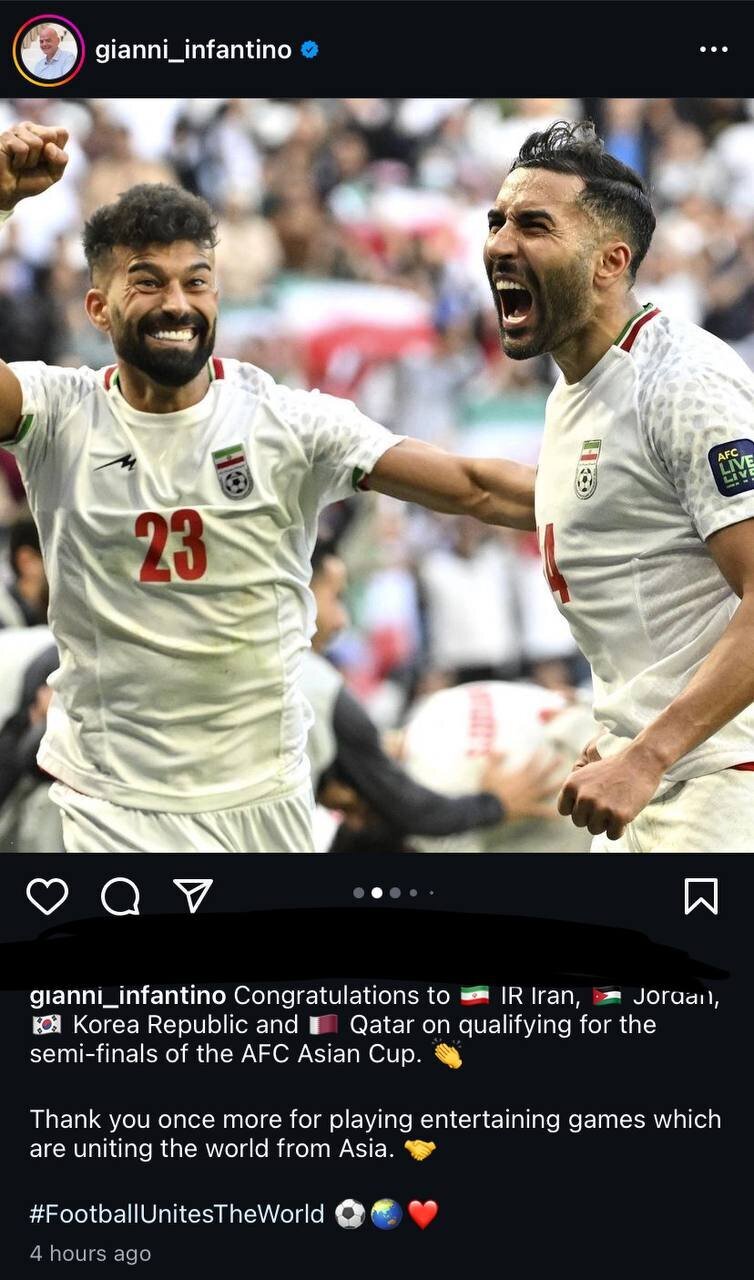The image size is (754, 1280).
Task: Open the comments on this post
Action: pyautogui.click(x=120, y=896)
